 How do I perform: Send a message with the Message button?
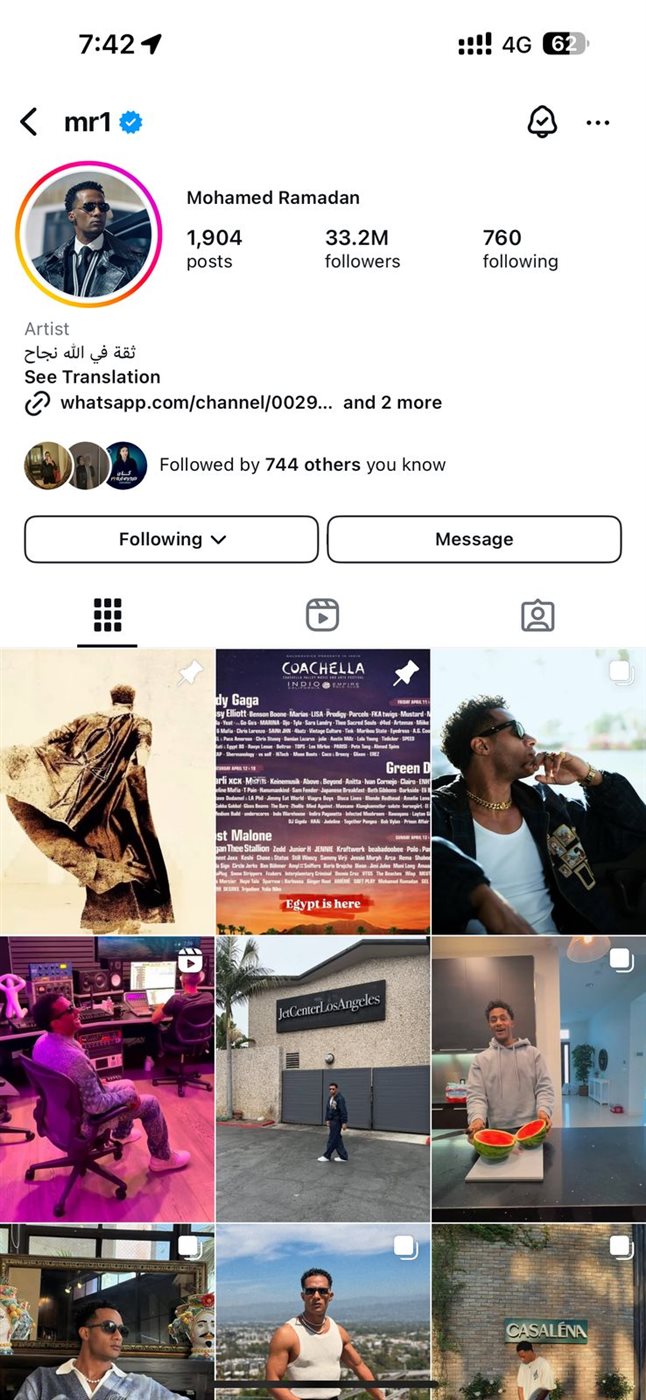point(474,539)
